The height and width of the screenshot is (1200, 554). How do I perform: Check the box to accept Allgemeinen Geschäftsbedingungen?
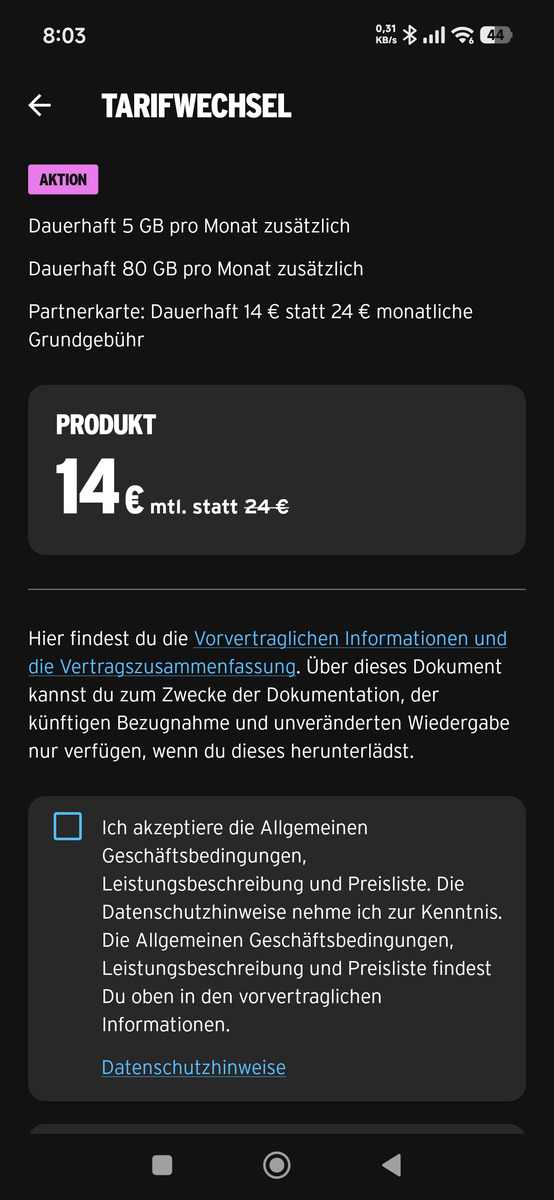pyautogui.click(x=68, y=826)
